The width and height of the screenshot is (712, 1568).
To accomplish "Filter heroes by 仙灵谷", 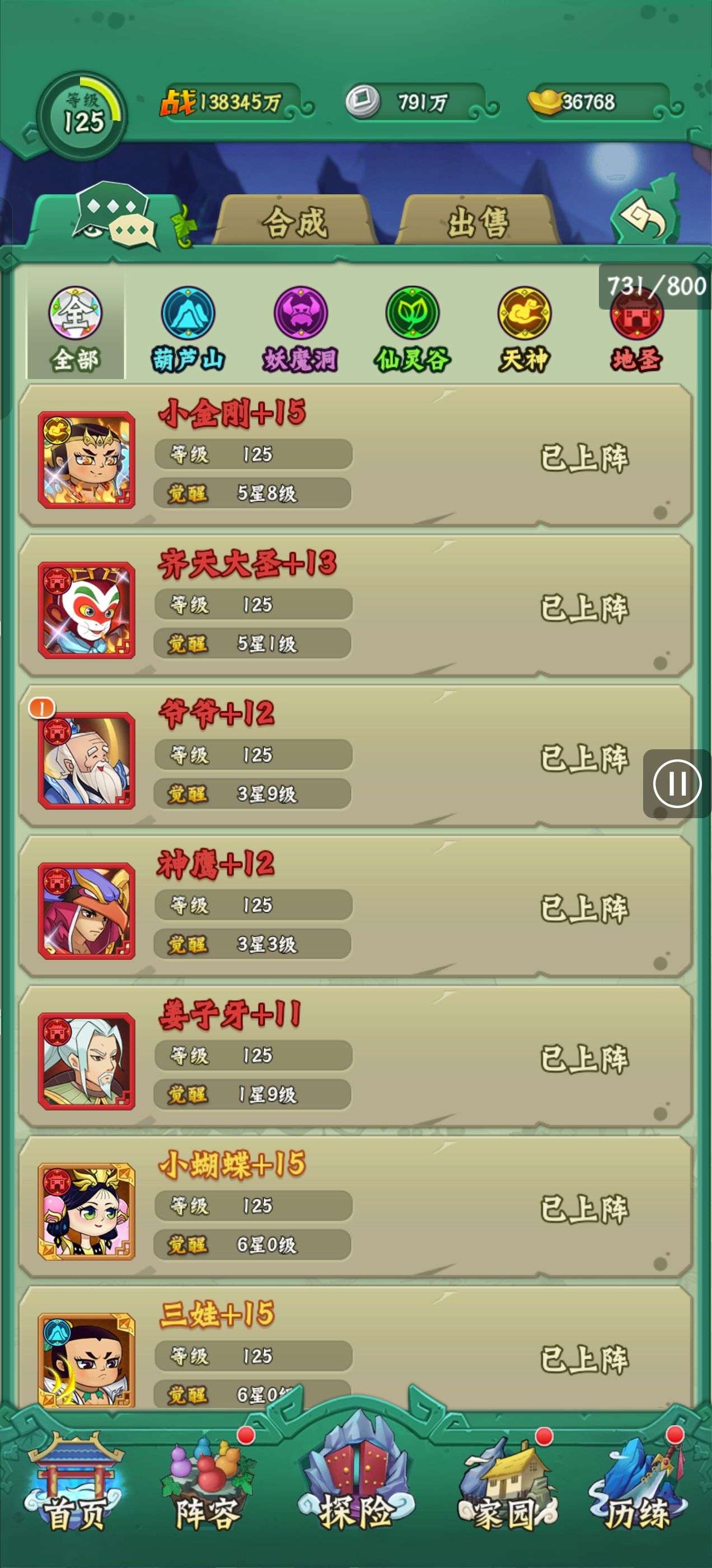I will pos(413,329).
